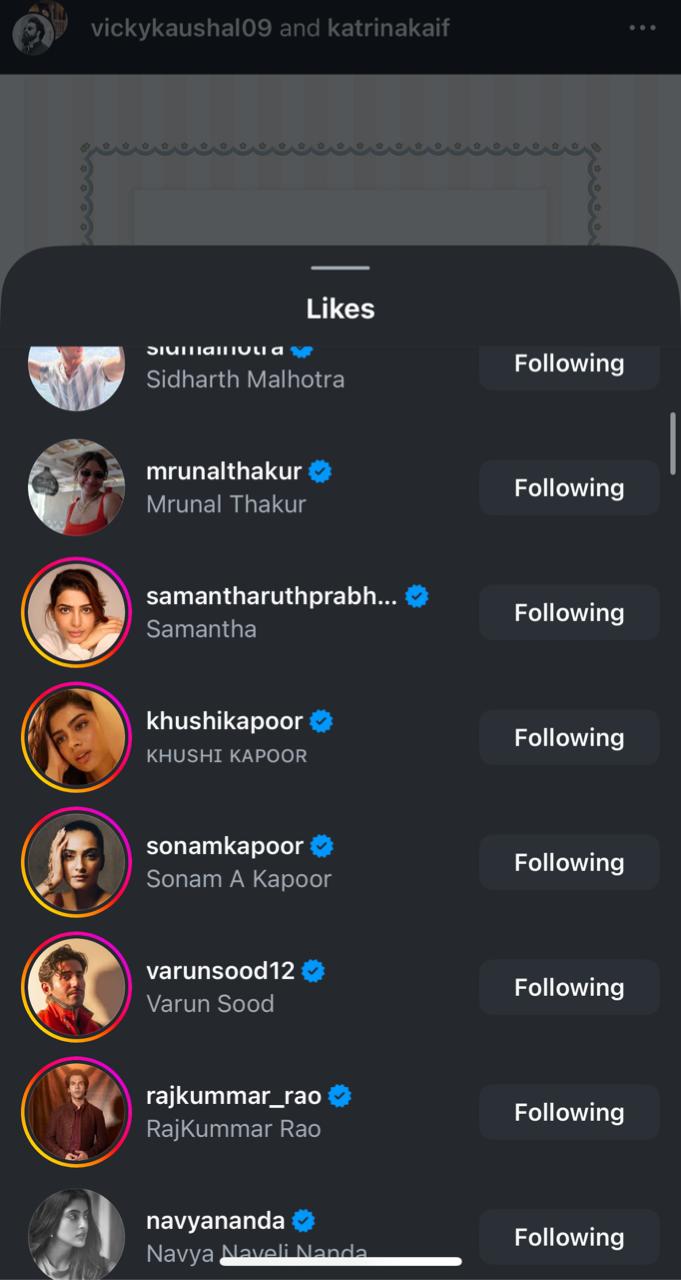Tap Following button beside sonamkapoor

coord(568,863)
